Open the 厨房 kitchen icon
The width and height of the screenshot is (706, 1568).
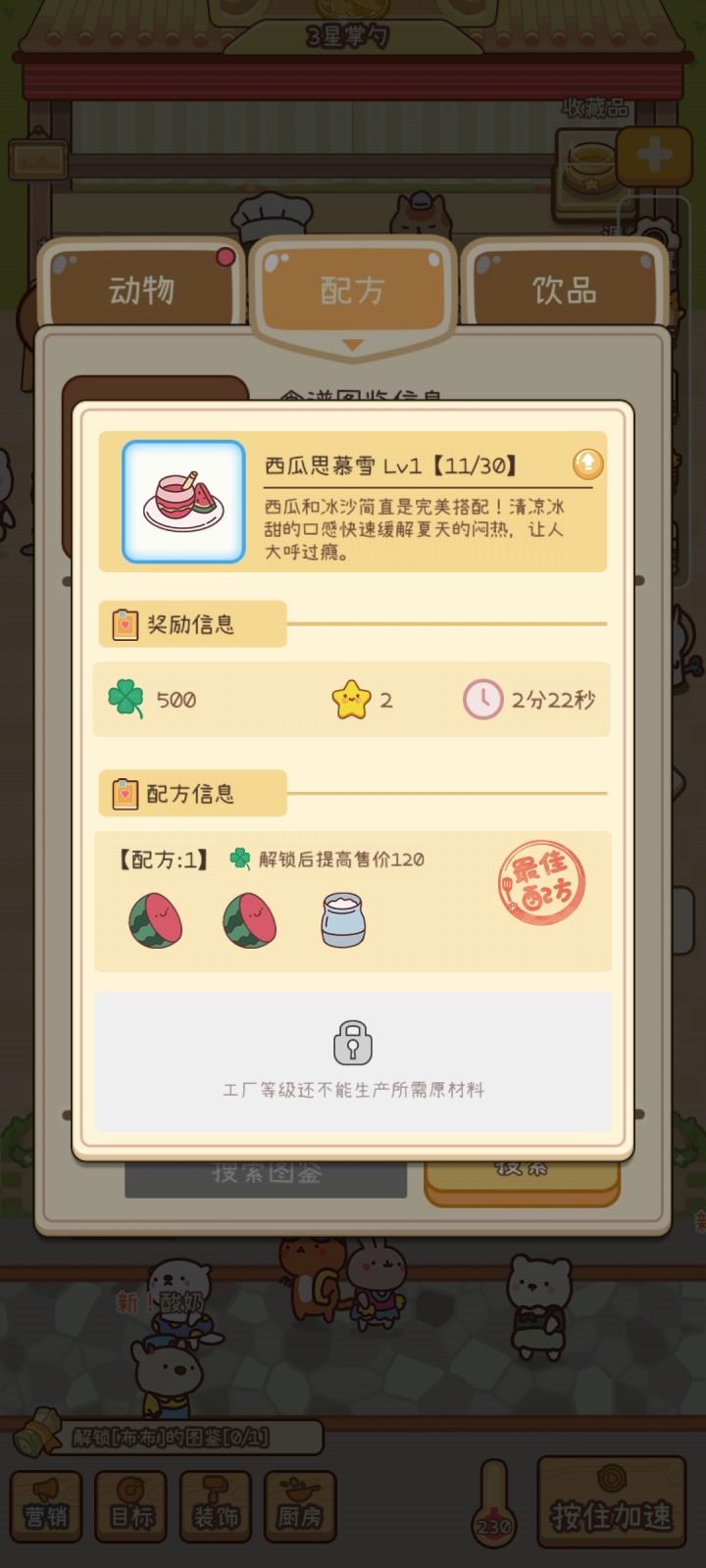299,1506
